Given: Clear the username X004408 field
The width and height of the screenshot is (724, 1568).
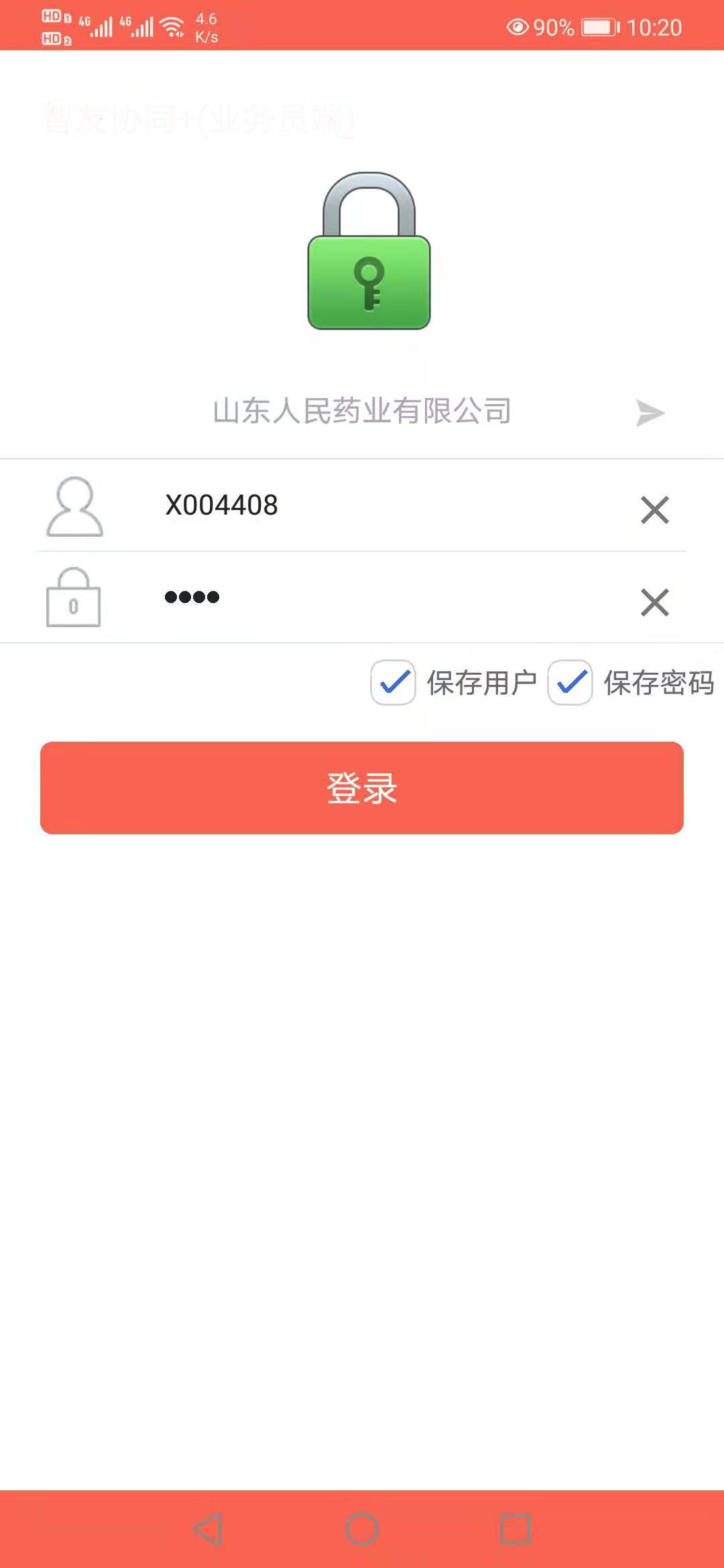Looking at the screenshot, I should click(654, 510).
